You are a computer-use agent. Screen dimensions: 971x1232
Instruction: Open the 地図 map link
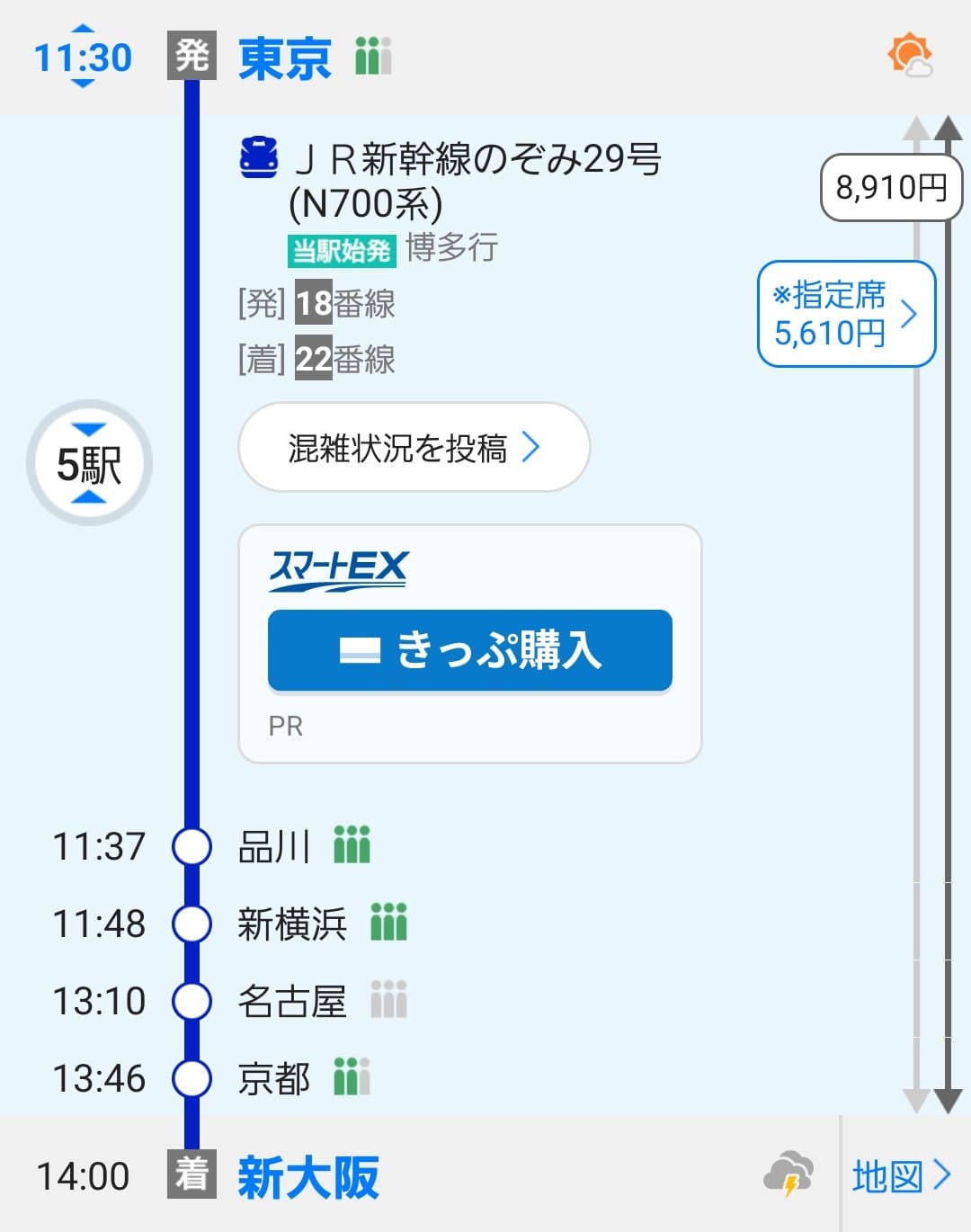click(901, 1175)
